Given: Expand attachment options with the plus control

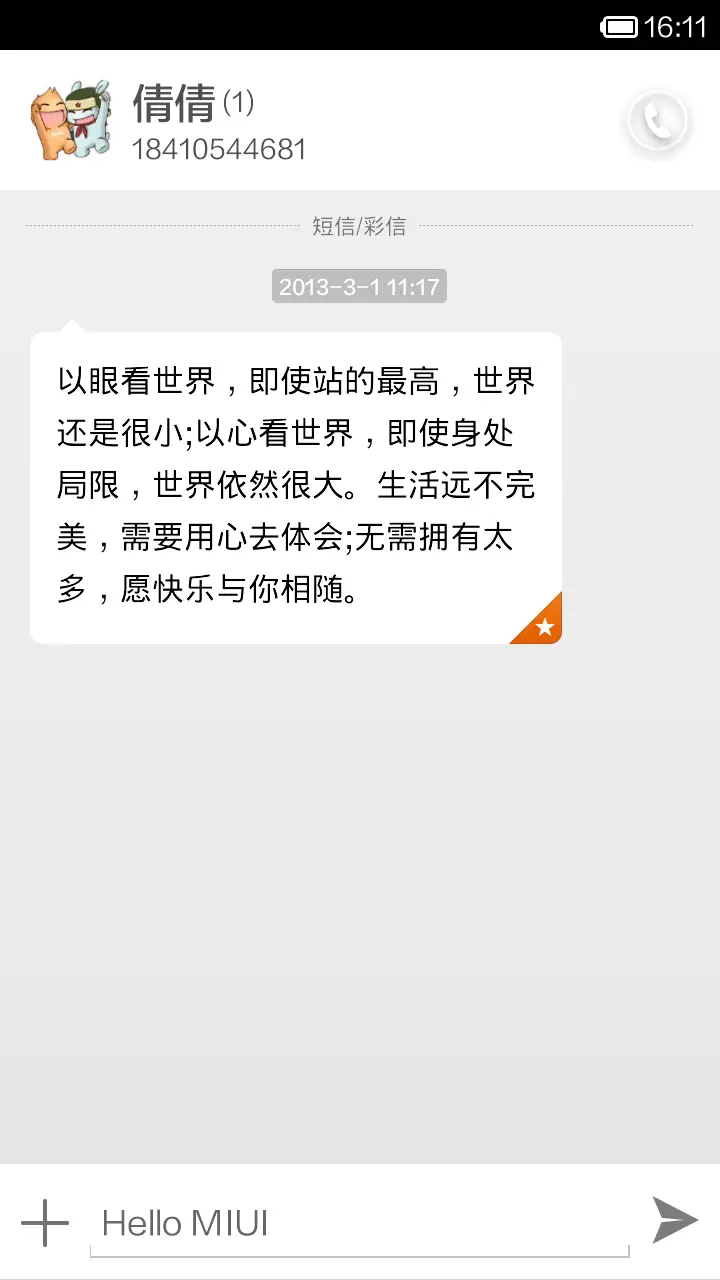Looking at the screenshot, I should (44, 1219).
